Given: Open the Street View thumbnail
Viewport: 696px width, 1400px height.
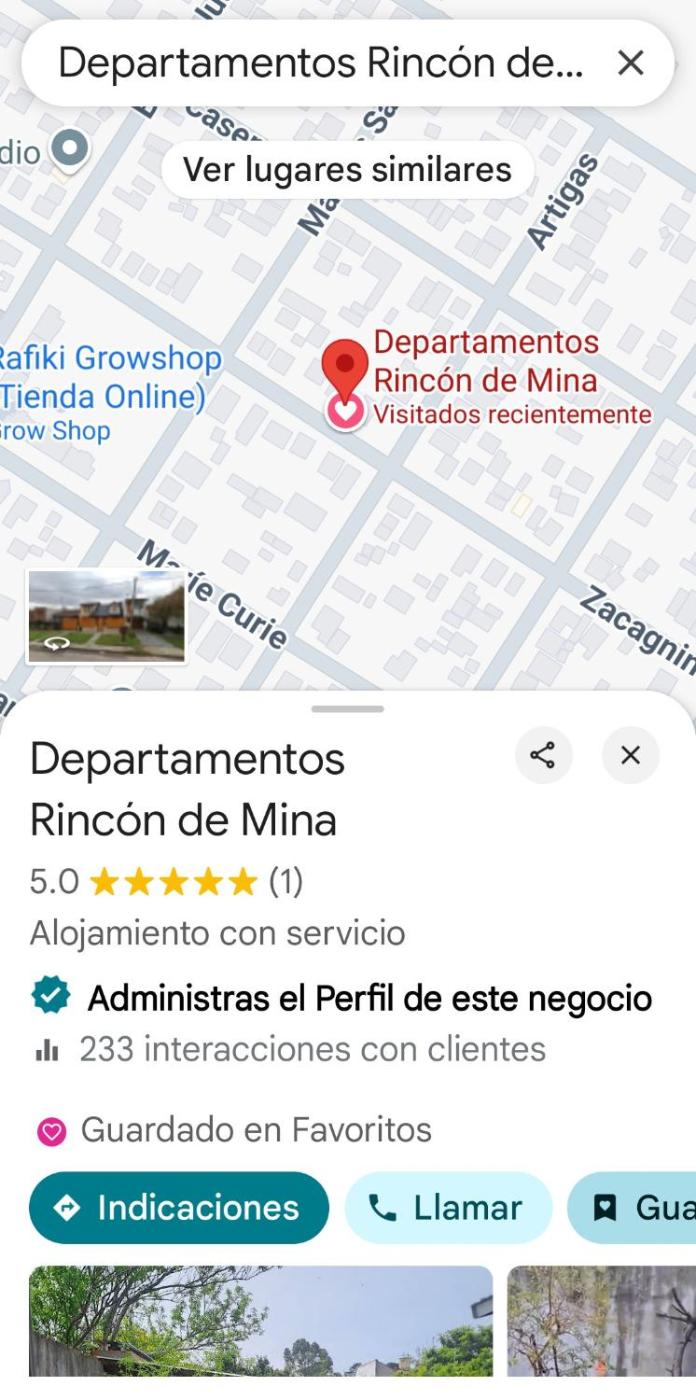Looking at the screenshot, I should coord(106,616).
